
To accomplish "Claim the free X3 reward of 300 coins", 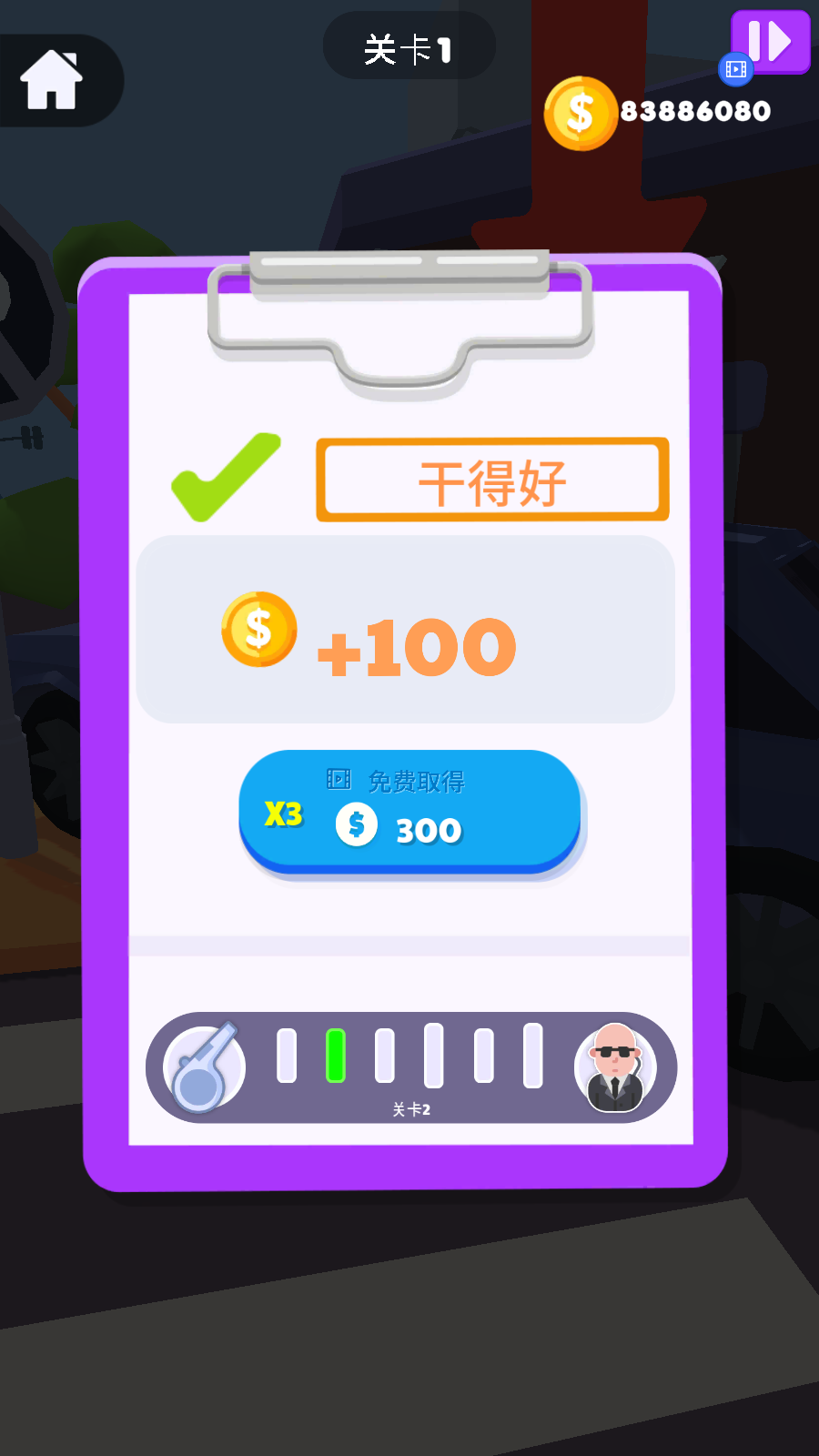I will (x=409, y=809).
